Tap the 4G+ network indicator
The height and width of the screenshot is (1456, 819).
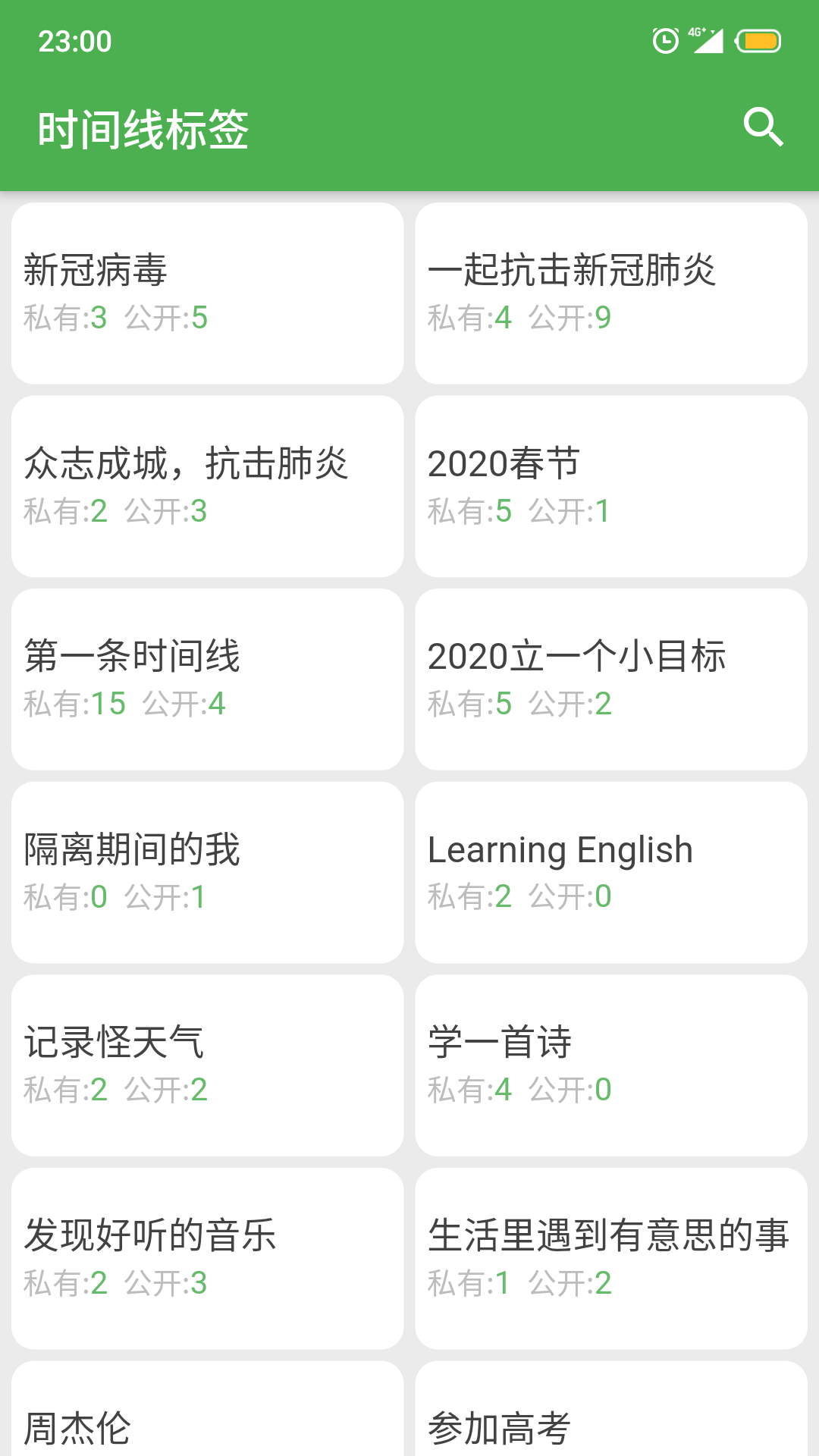click(x=695, y=32)
